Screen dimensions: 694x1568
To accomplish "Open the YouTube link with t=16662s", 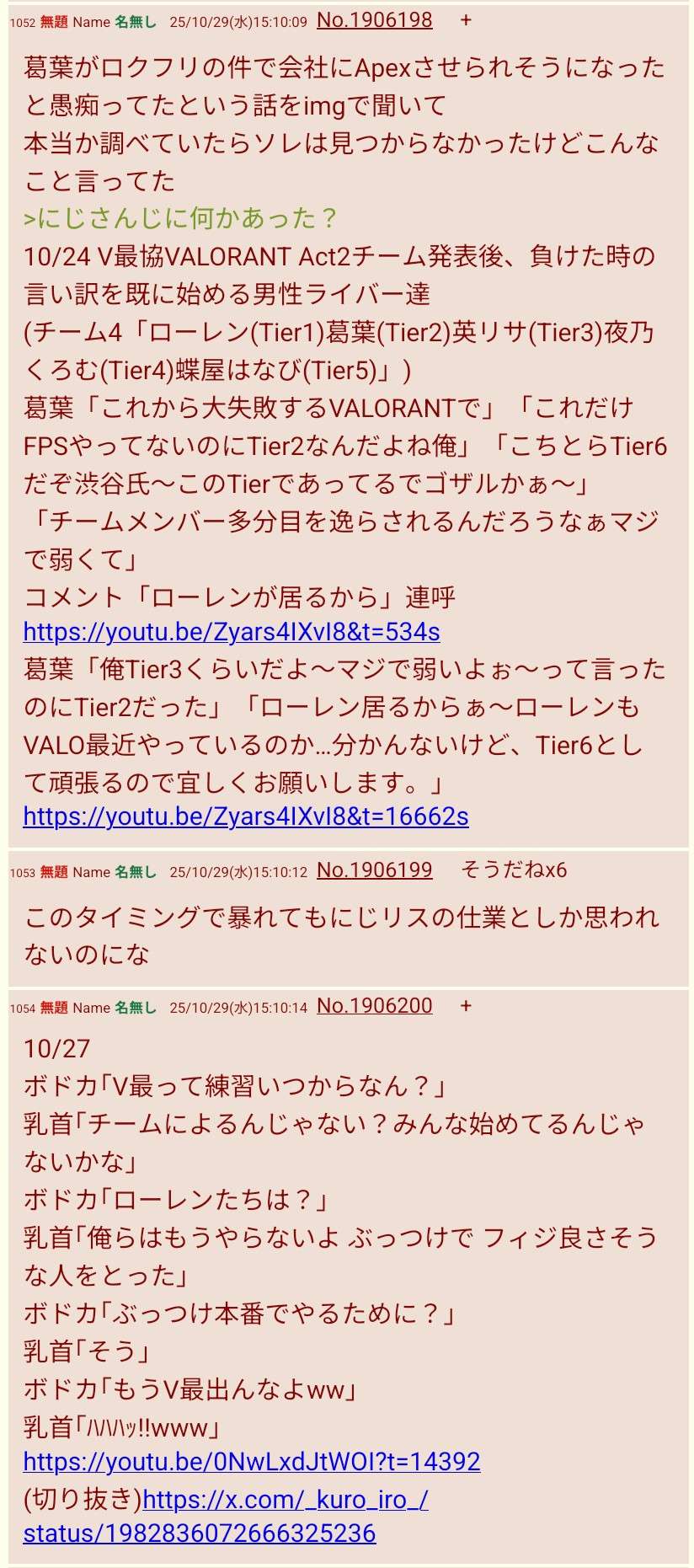I will (246, 816).
